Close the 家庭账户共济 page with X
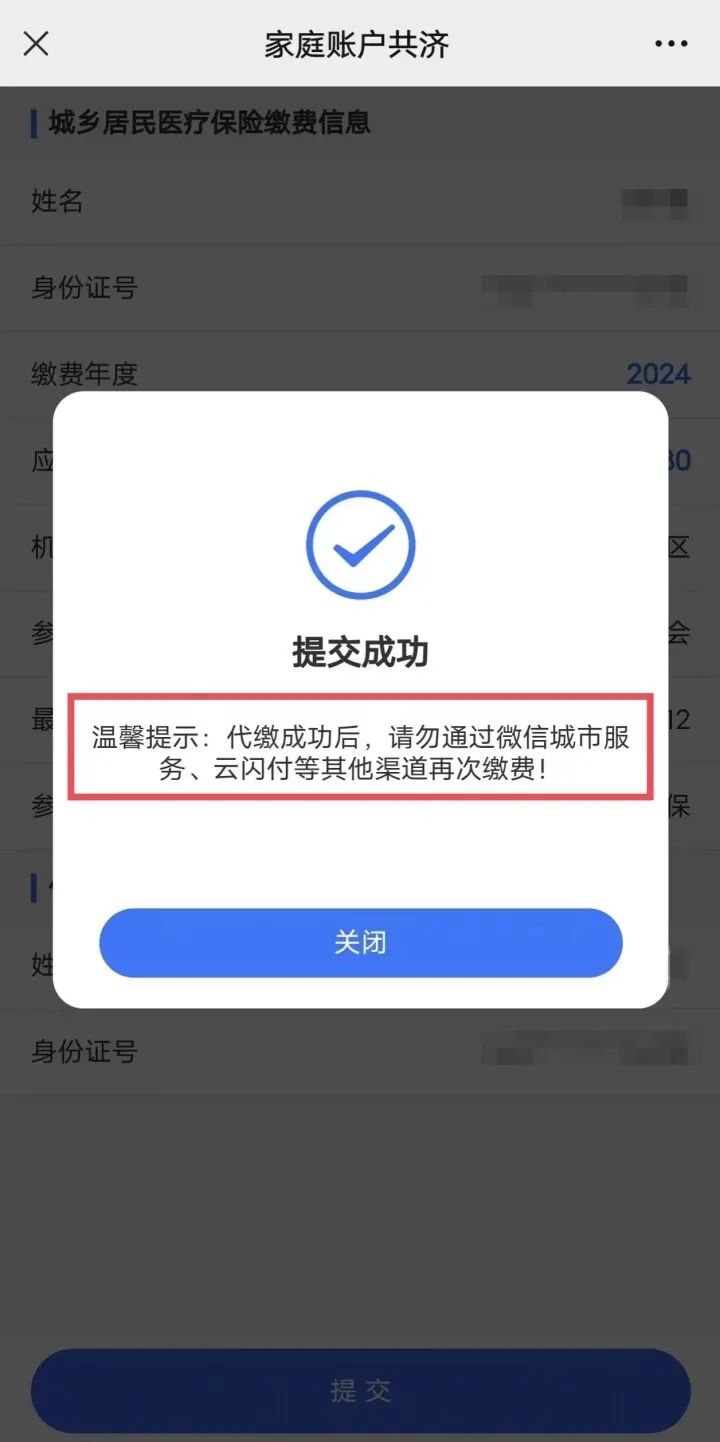 [x=36, y=43]
